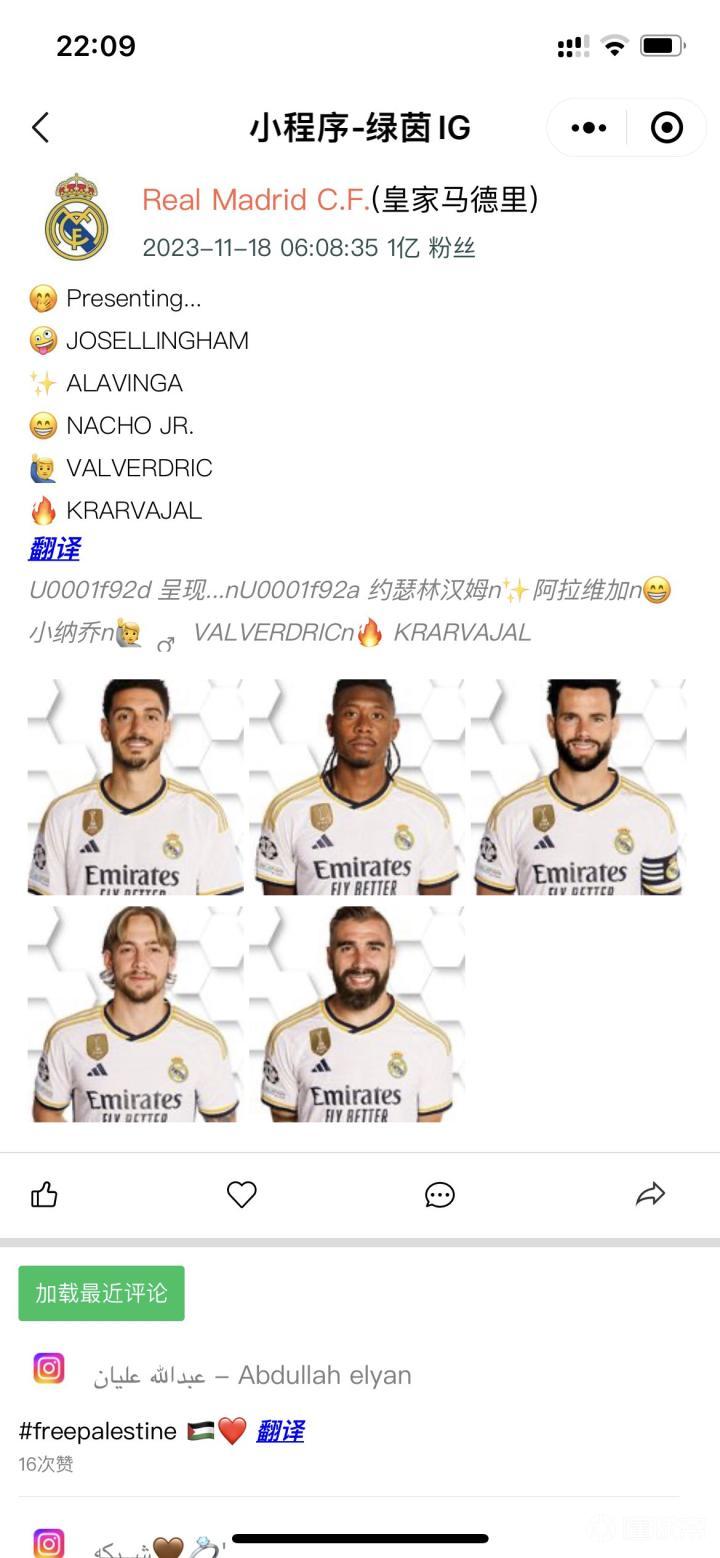Go back using the top-left arrow
Screen dimensions: 720x1558
click(x=41, y=128)
